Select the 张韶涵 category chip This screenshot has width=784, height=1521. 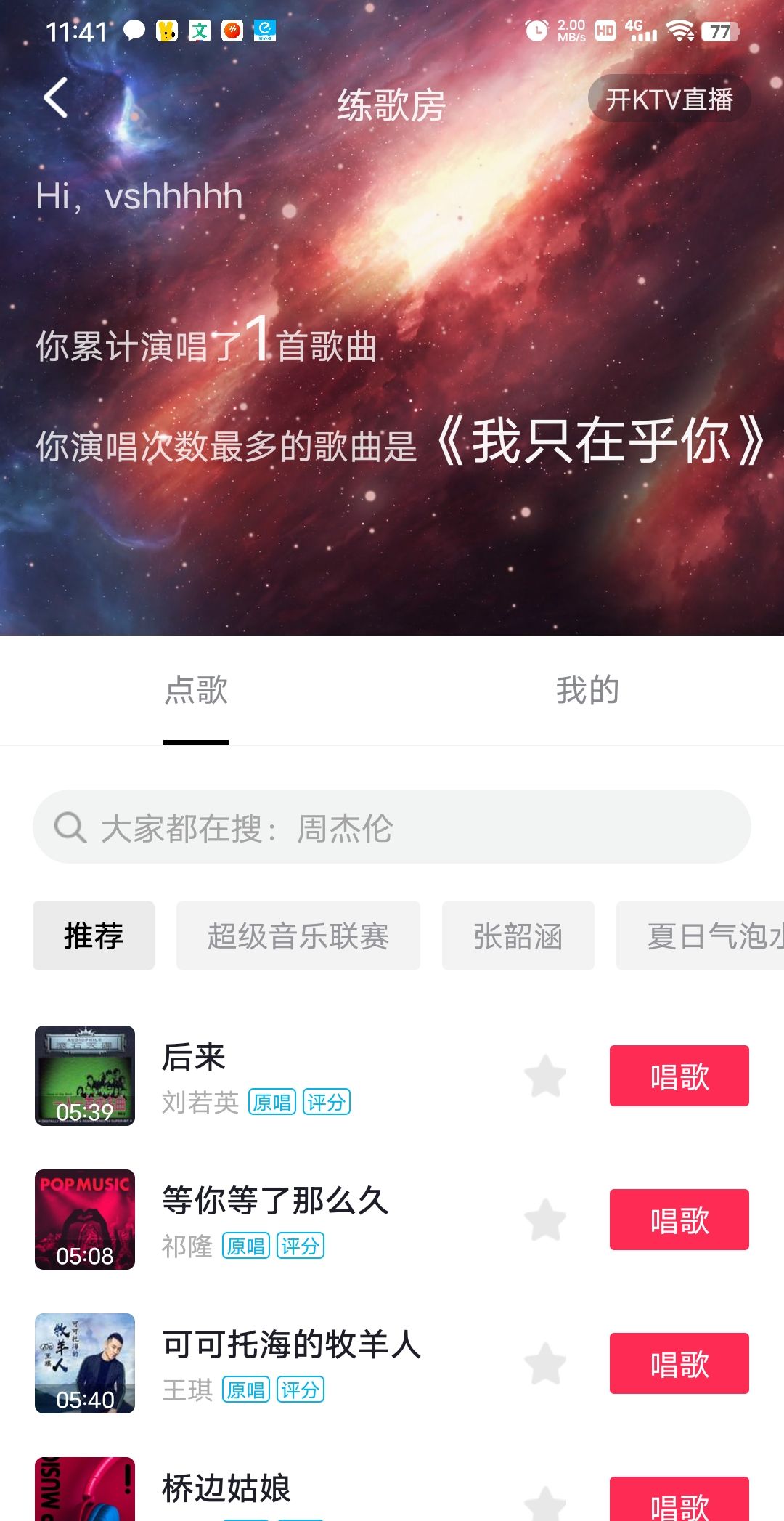[x=518, y=936]
